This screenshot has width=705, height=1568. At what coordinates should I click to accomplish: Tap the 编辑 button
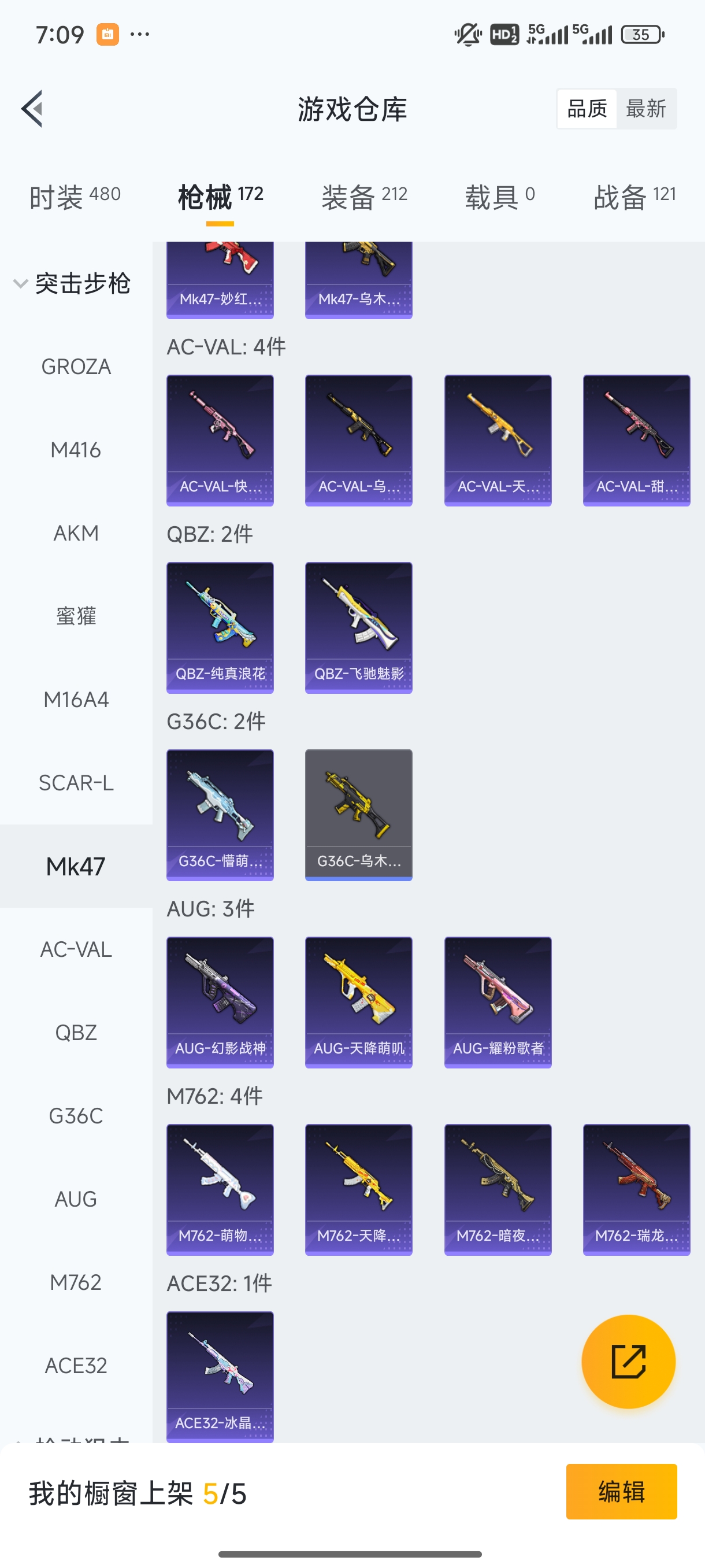point(621,1491)
